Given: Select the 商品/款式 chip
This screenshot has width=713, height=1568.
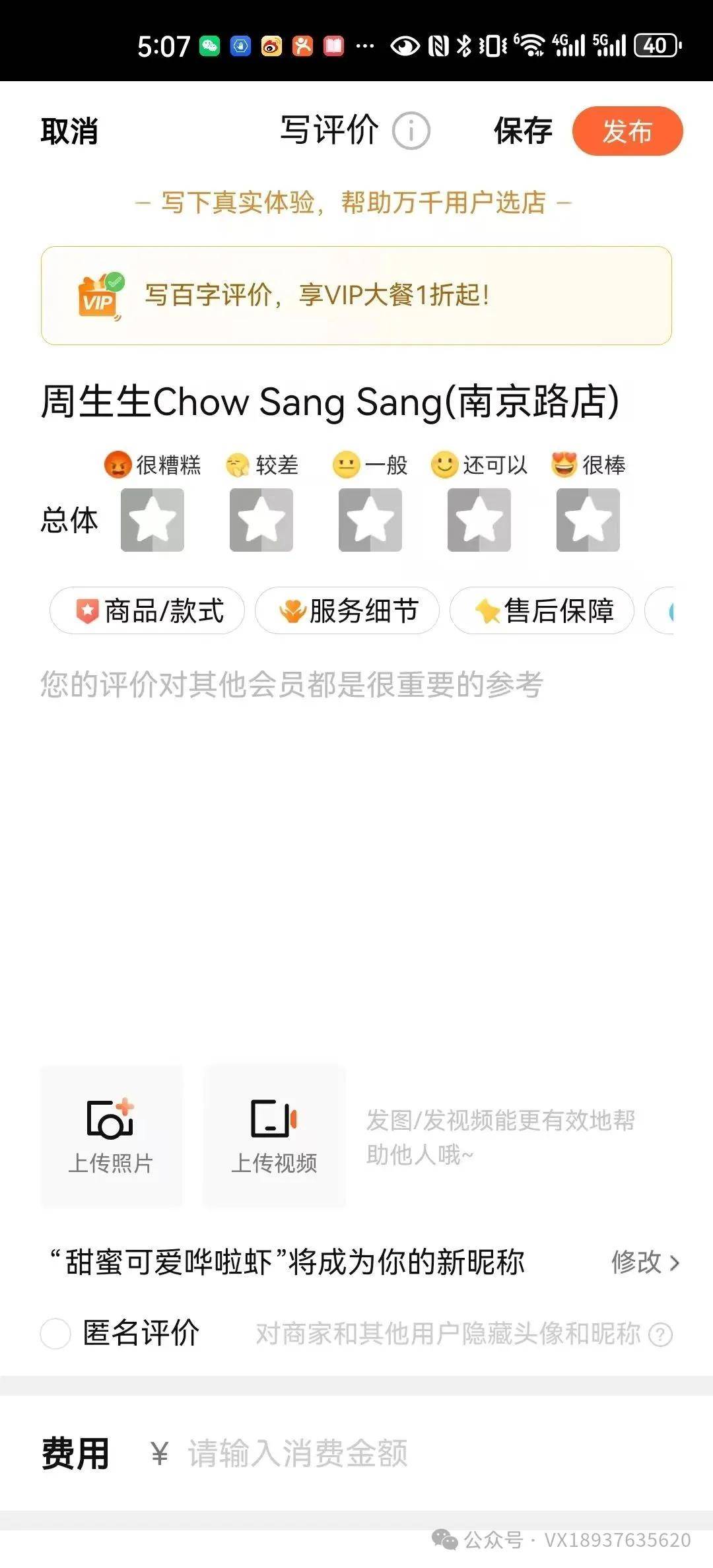Looking at the screenshot, I should coord(148,610).
